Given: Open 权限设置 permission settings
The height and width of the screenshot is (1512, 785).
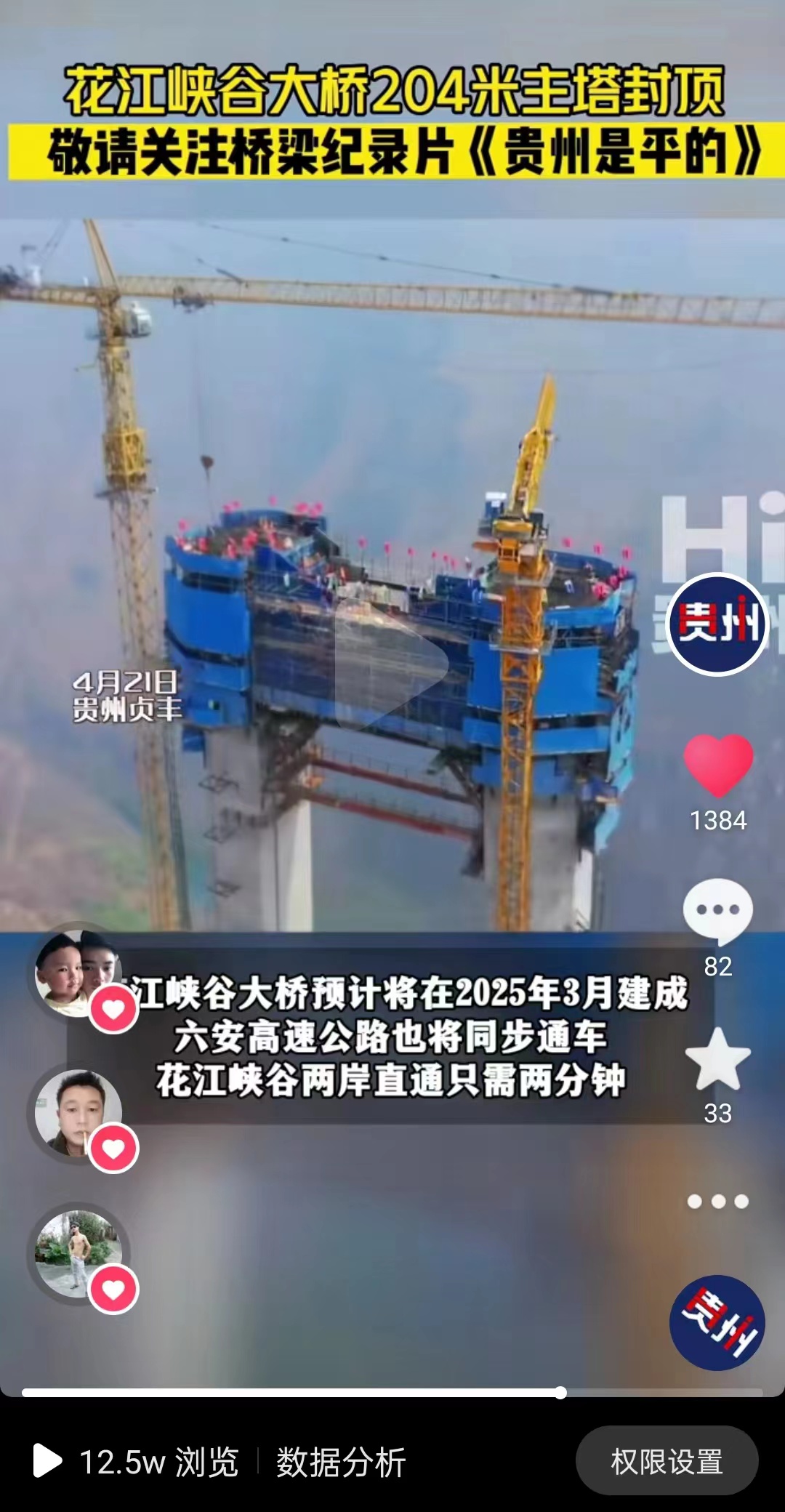Looking at the screenshot, I should tap(667, 1461).
